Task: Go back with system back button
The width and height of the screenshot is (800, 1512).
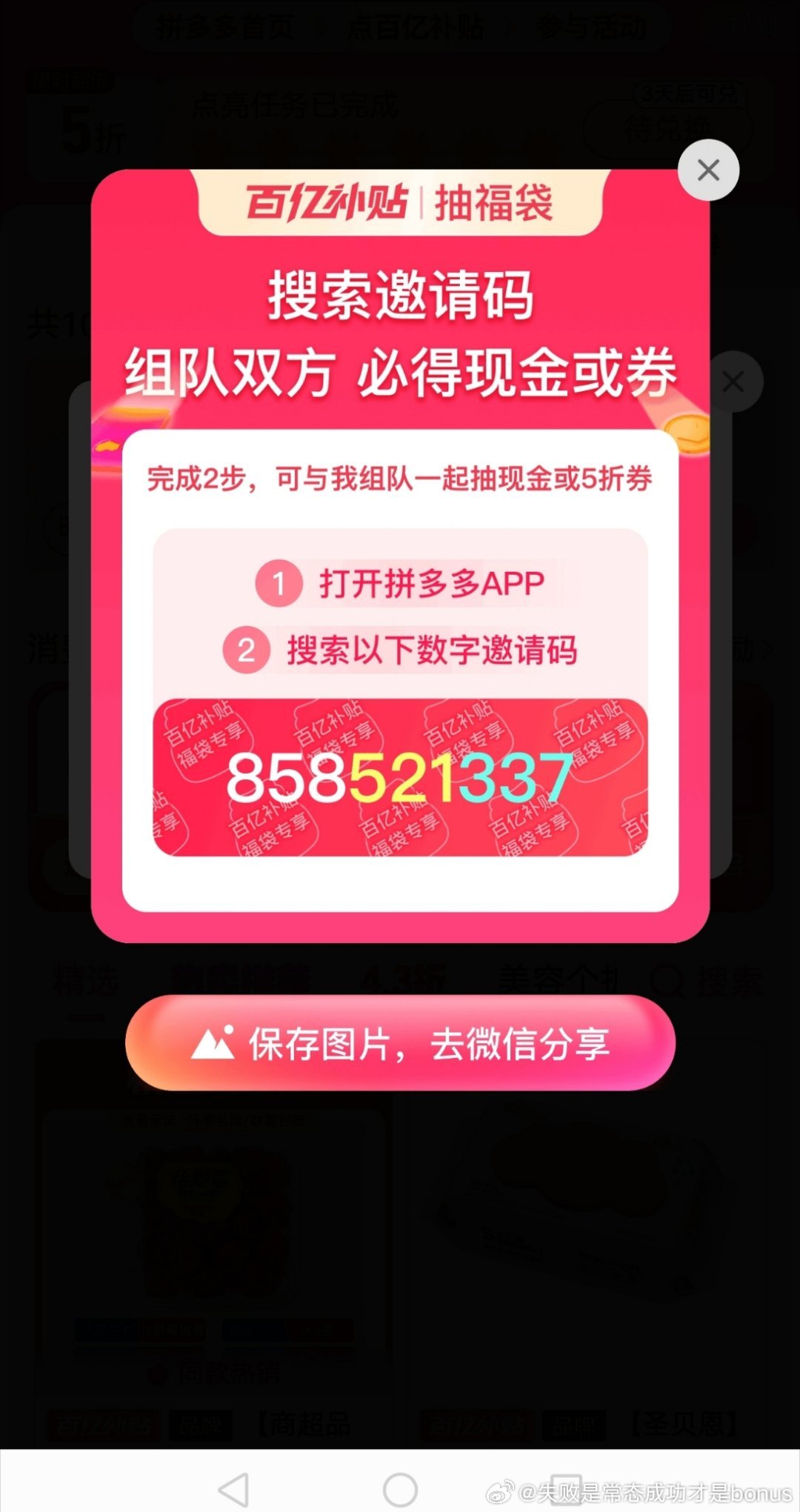Action: tap(234, 1488)
